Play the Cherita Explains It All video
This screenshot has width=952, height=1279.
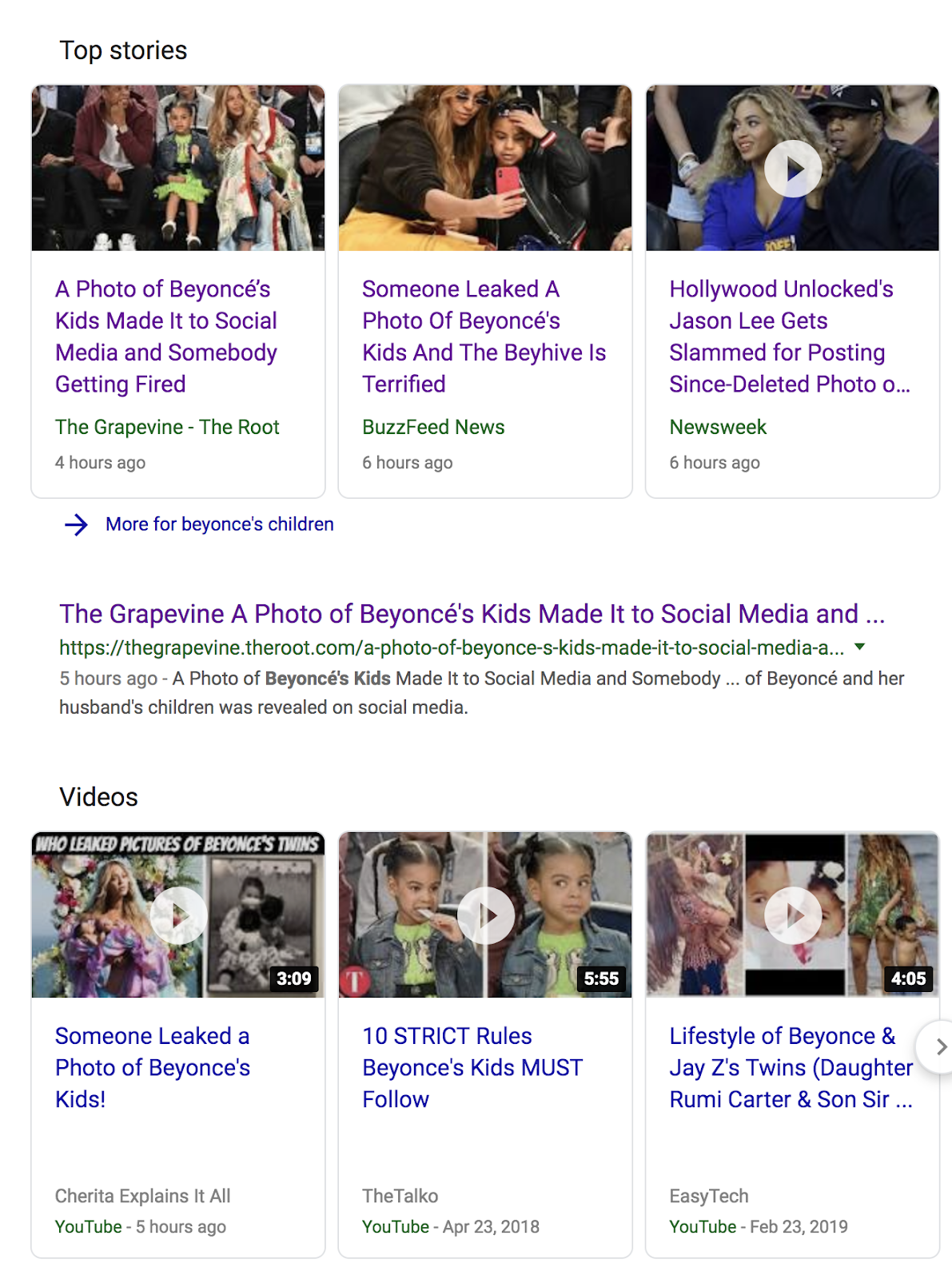click(178, 915)
